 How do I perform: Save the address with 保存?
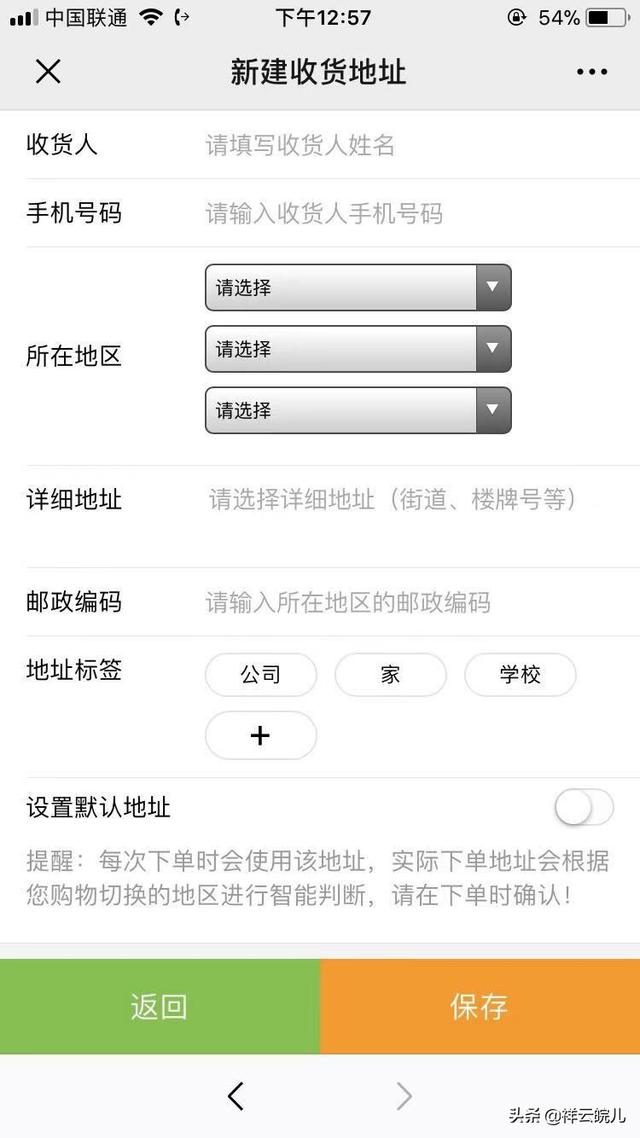pyautogui.click(x=480, y=1006)
